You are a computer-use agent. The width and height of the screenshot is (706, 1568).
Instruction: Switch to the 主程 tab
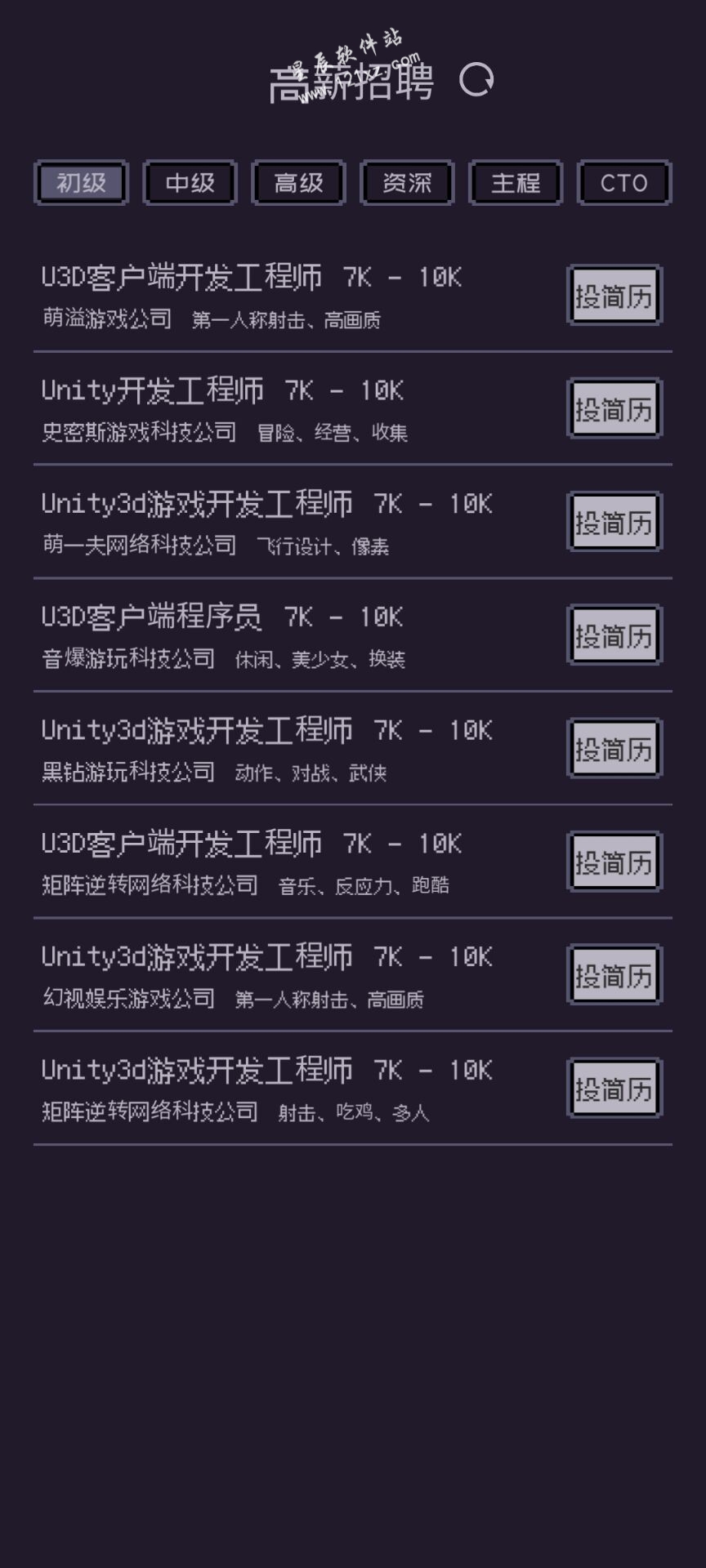[x=516, y=182]
